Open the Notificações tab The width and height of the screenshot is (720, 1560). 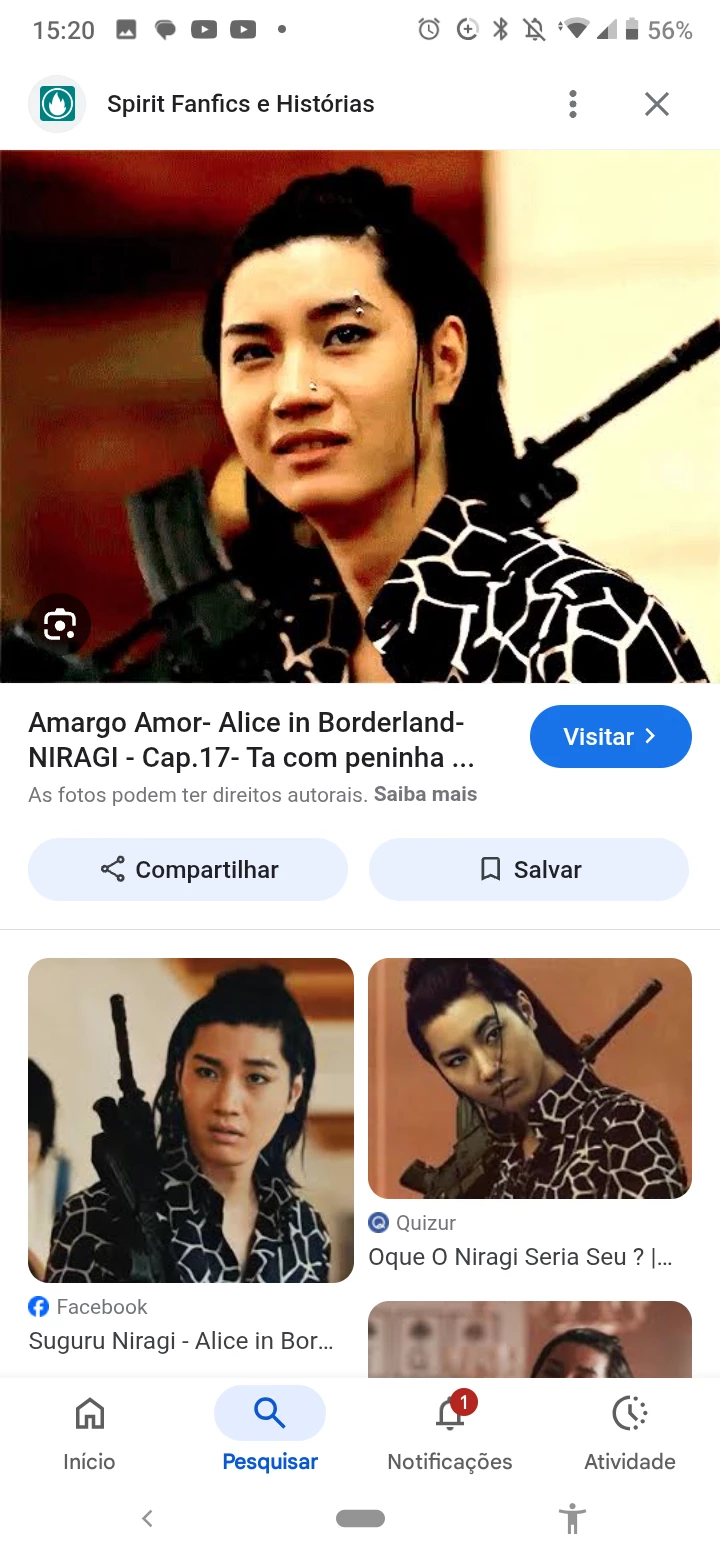click(x=450, y=1432)
